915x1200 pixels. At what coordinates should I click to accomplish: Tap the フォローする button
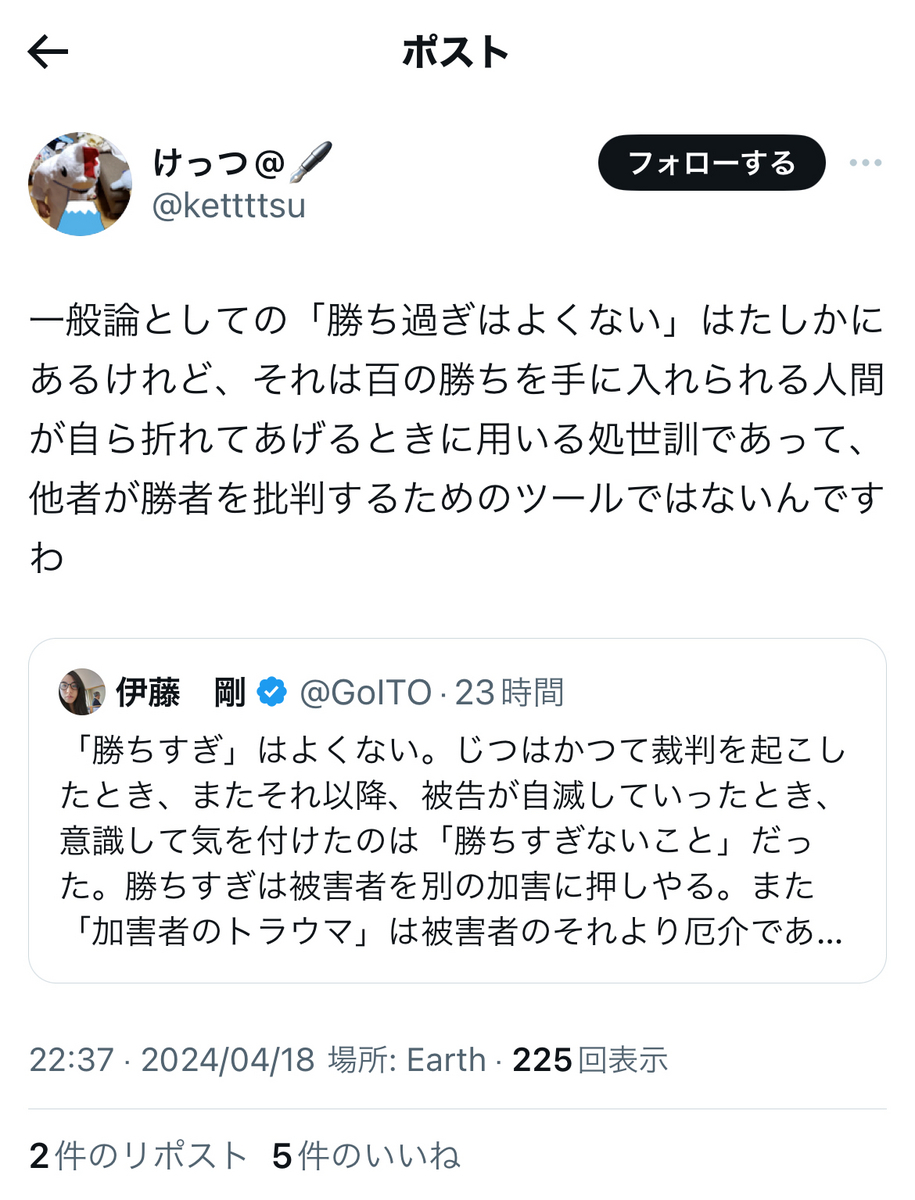tap(711, 163)
